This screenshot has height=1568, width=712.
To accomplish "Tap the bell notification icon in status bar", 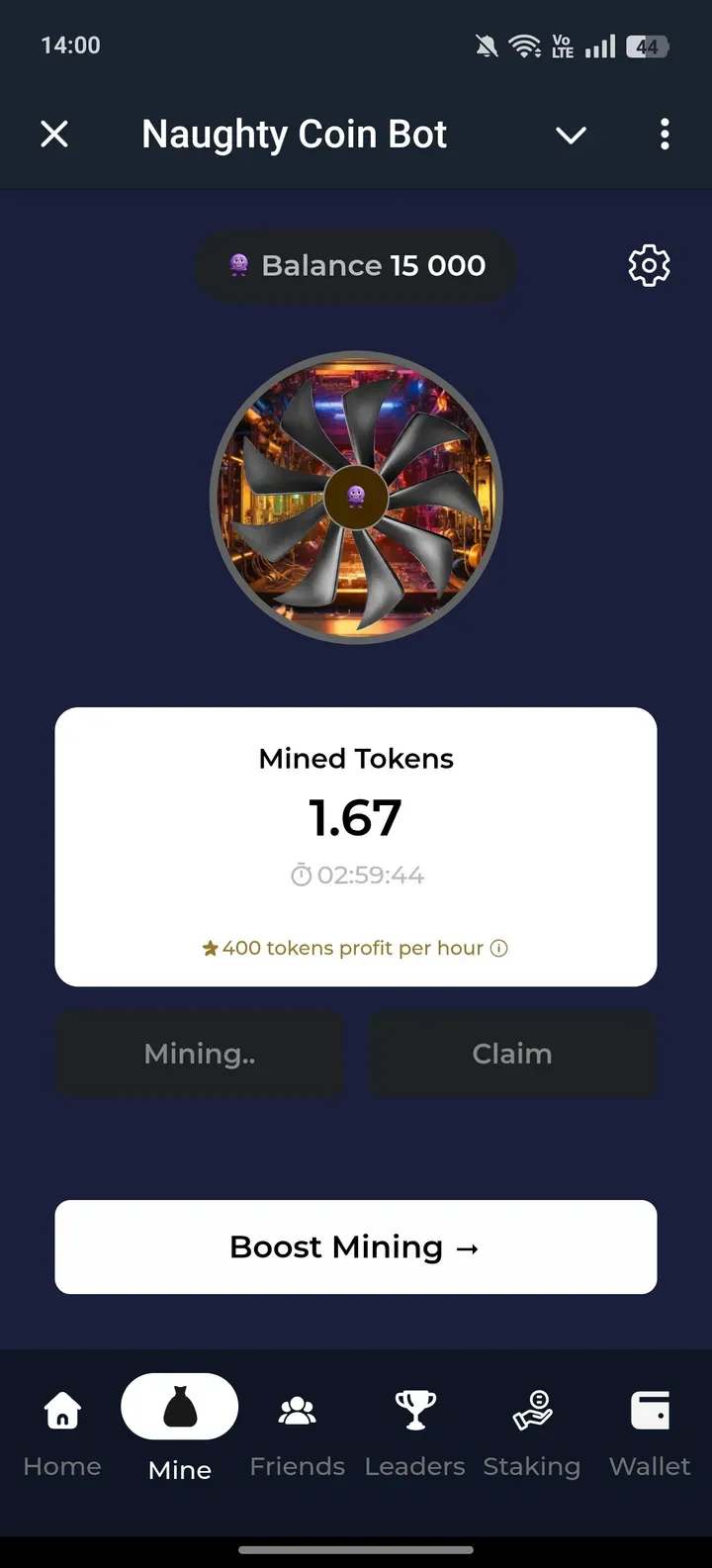I will pos(487,45).
